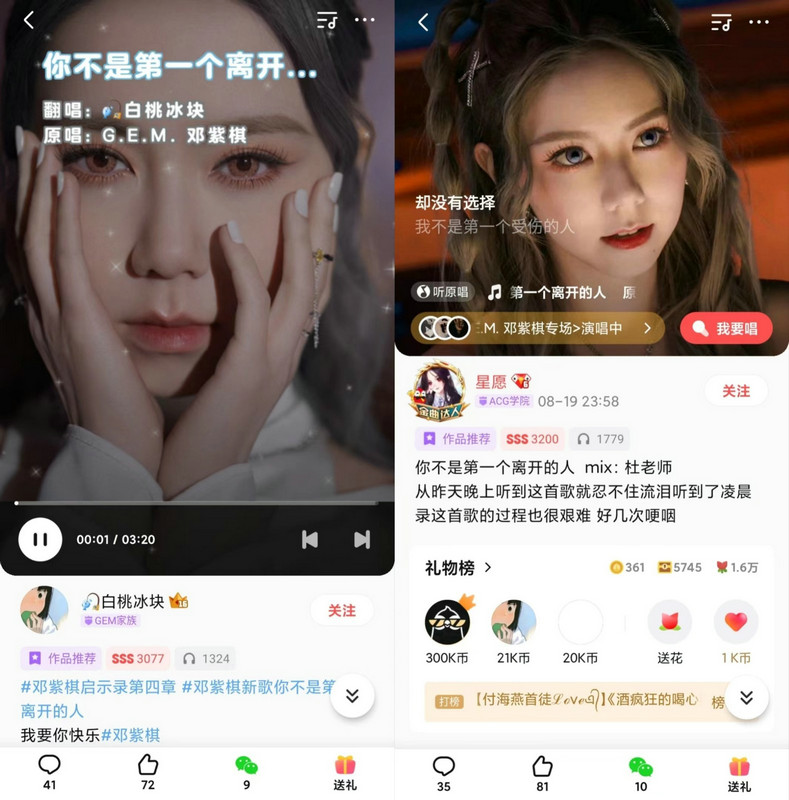Viewport: 789px width, 800px height.
Task: Tap 我要唱 to sing this song
Action: pyautogui.click(x=726, y=328)
